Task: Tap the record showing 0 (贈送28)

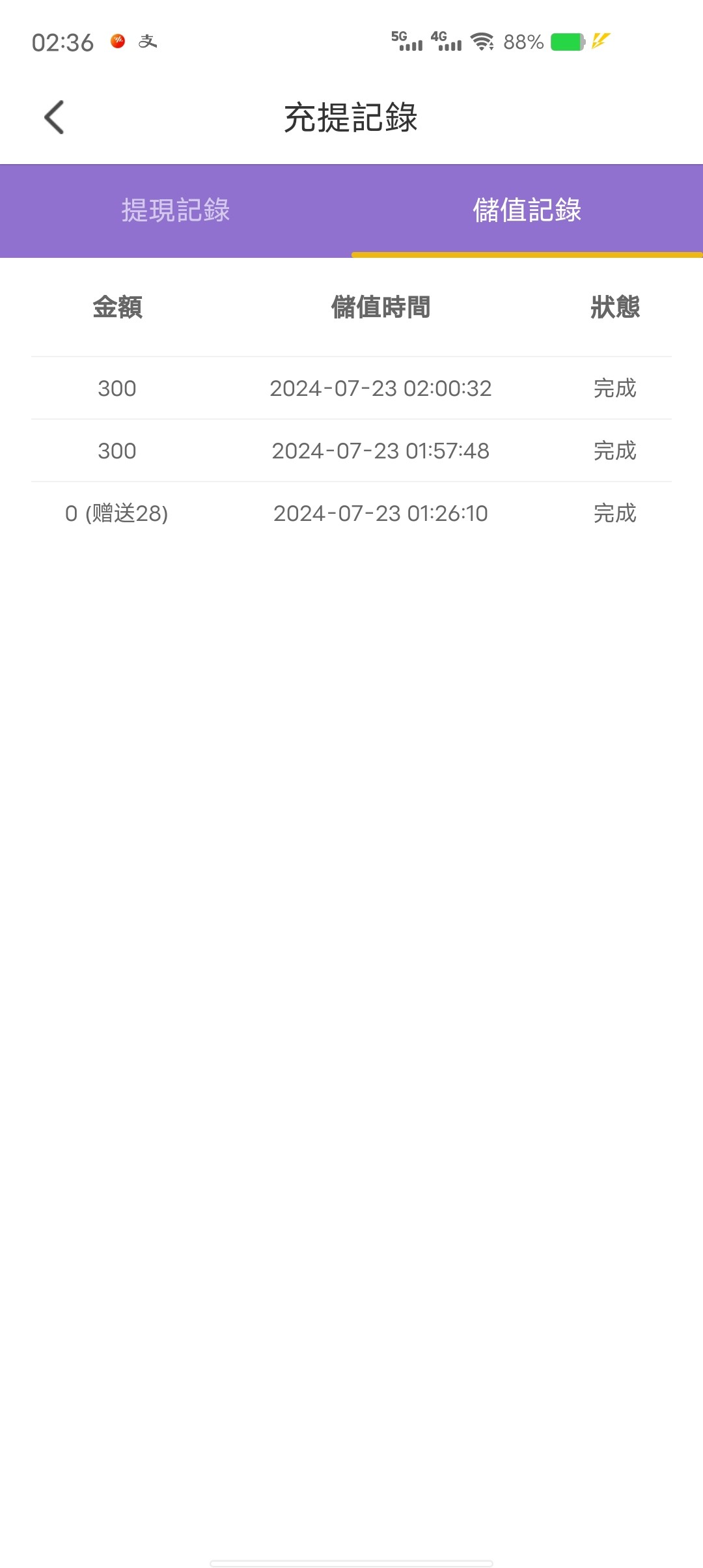Action: 117,514
